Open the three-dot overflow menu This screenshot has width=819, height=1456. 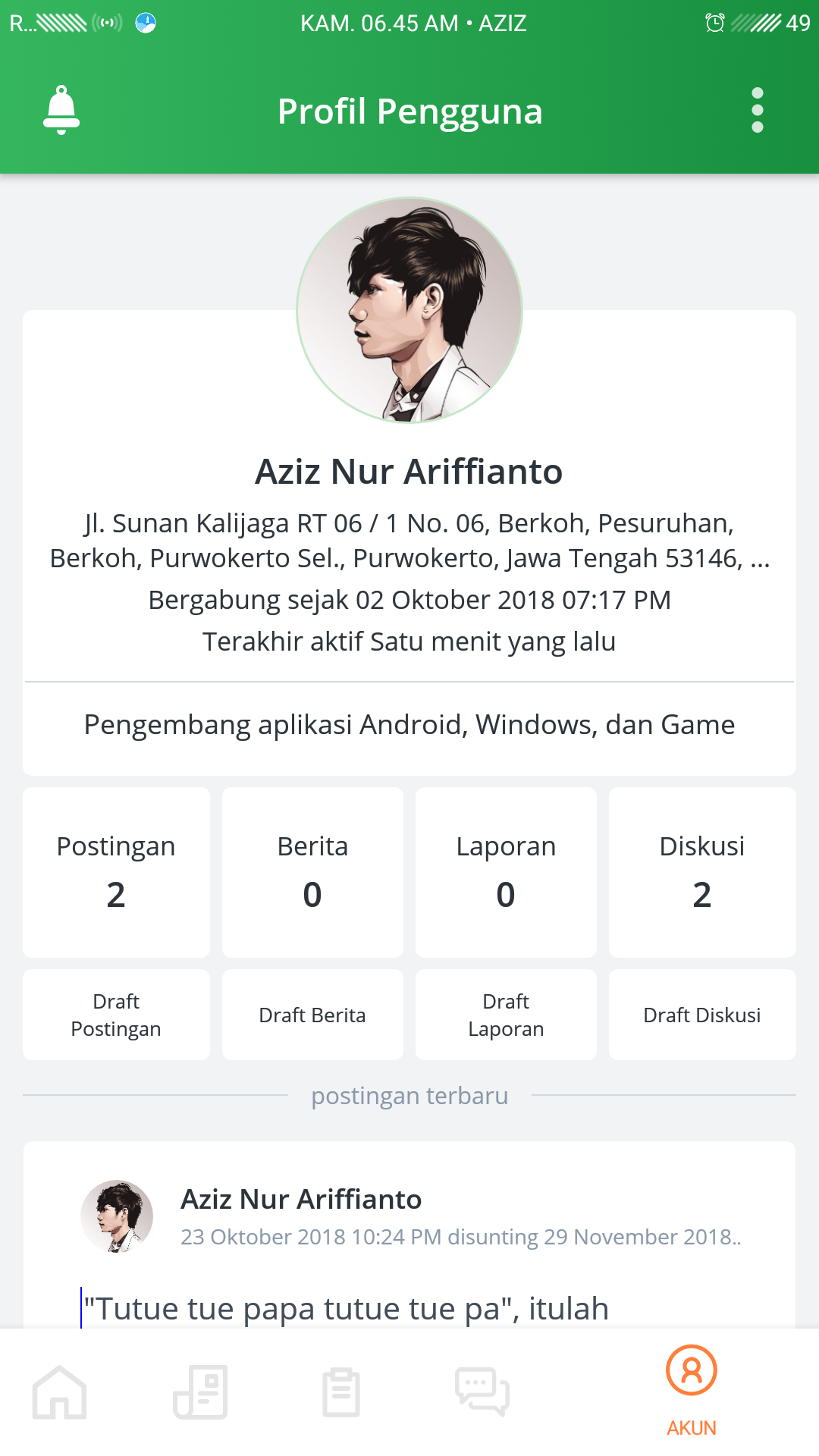point(757,111)
